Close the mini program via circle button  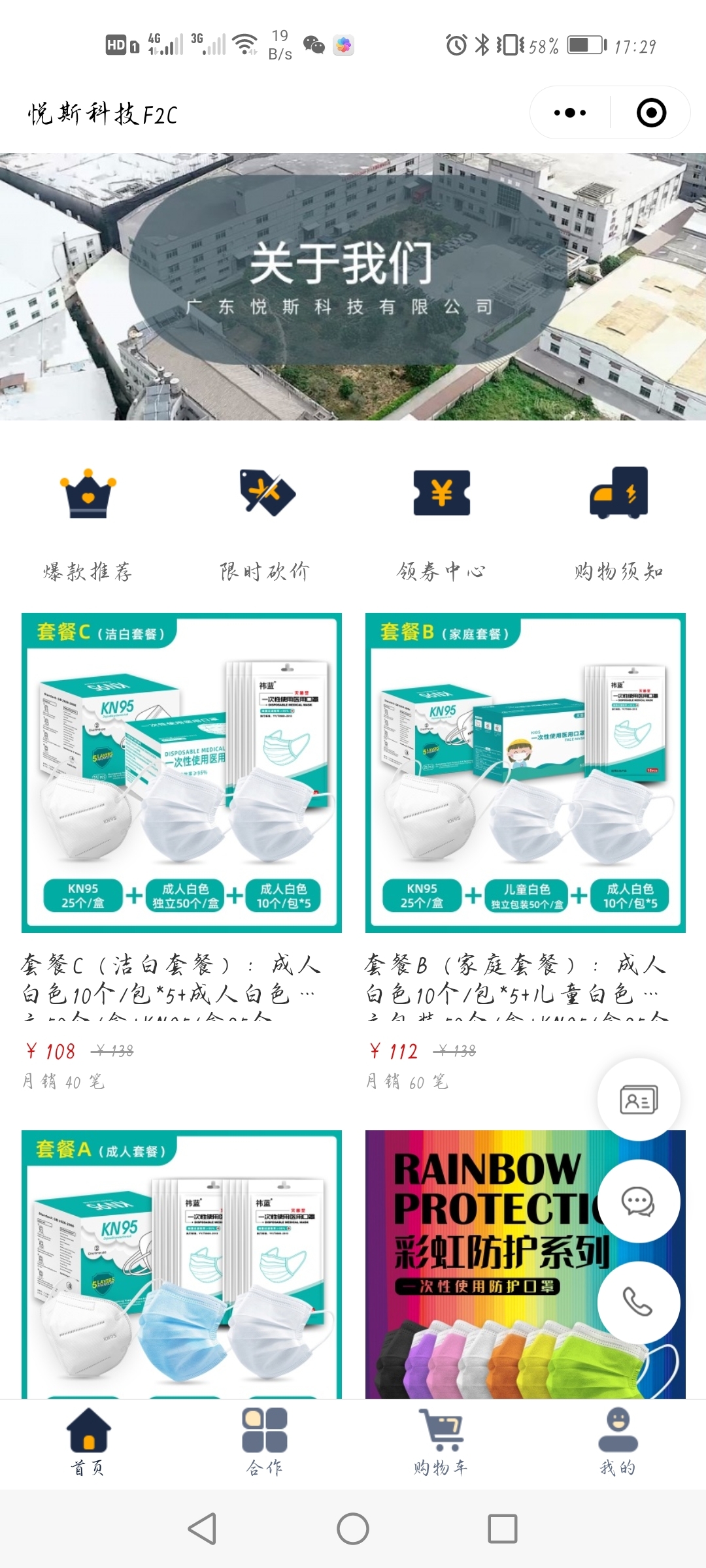click(651, 113)
